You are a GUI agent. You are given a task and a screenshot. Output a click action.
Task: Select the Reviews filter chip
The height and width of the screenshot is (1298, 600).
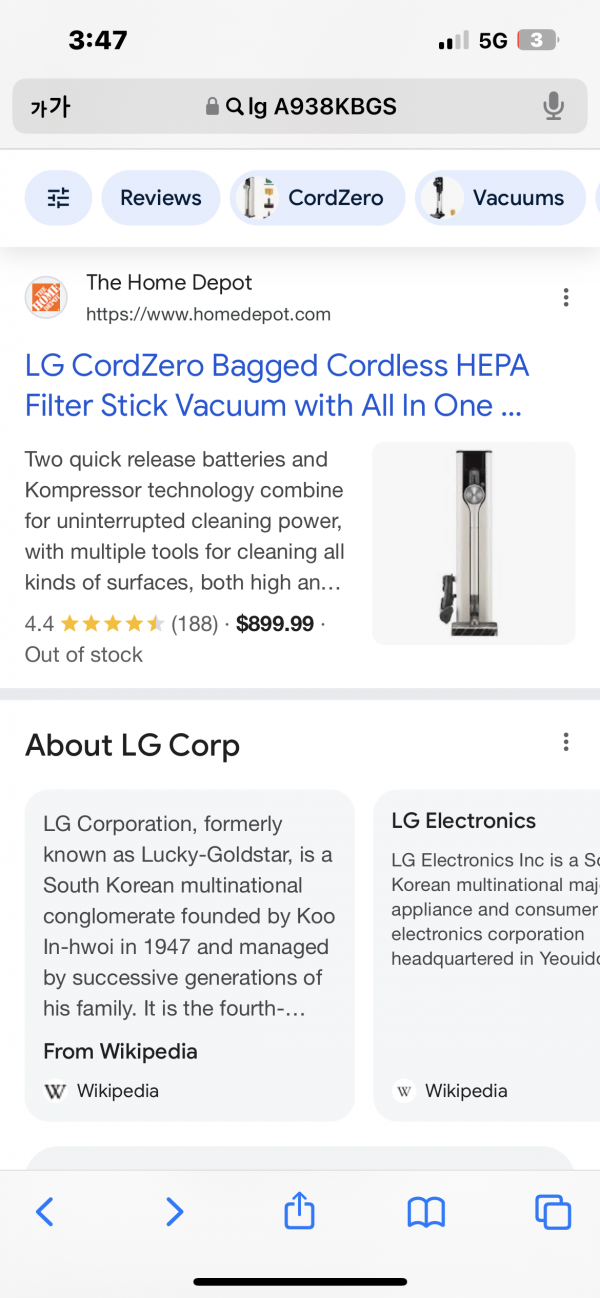[160, 198]
